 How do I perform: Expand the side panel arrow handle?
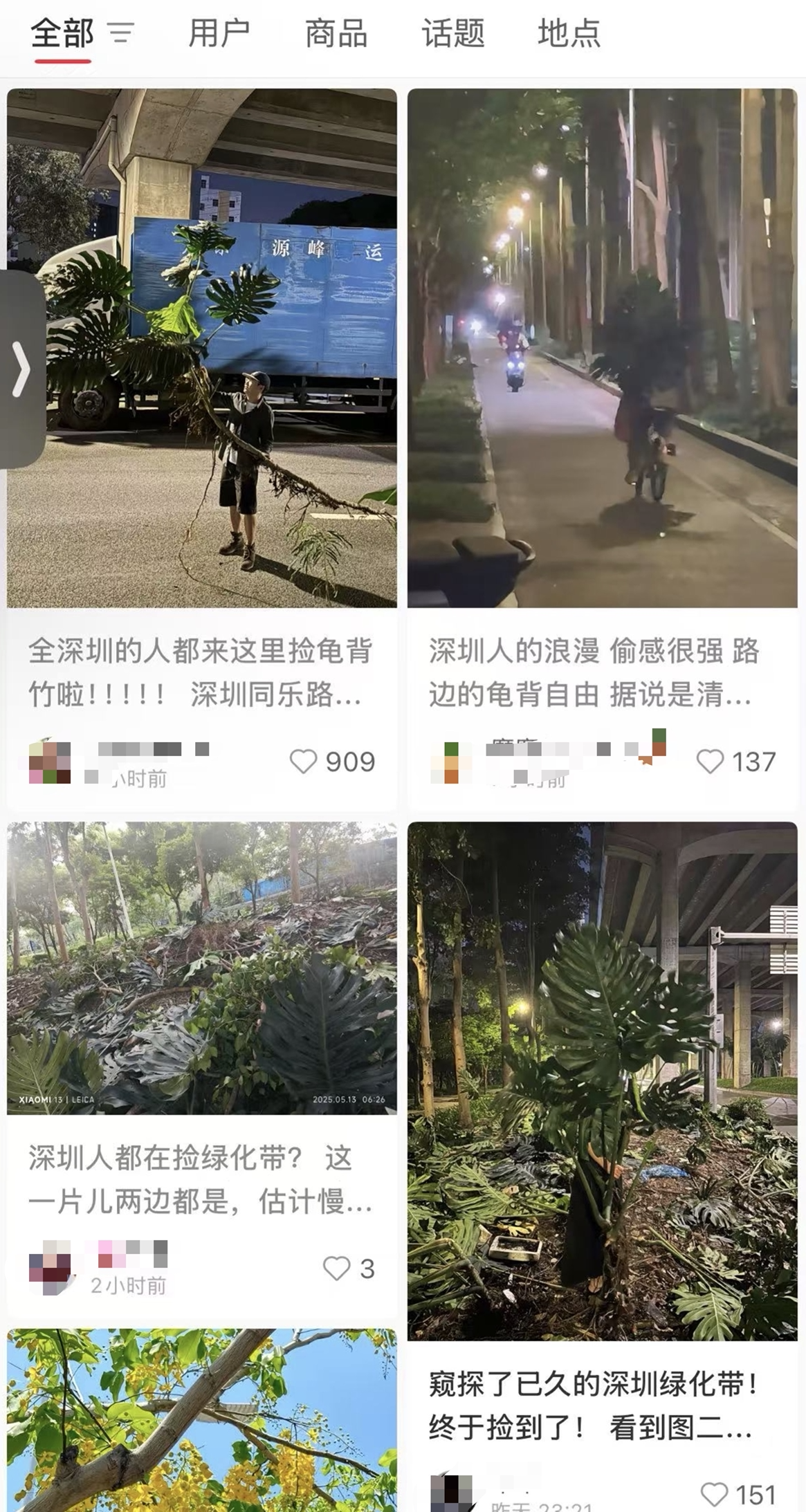click(22, 369)
